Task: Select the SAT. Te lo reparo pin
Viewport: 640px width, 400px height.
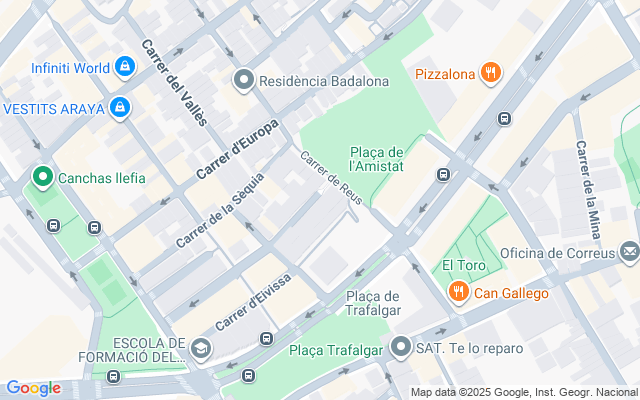Action: pyautogui.click(x=402, y=347)
